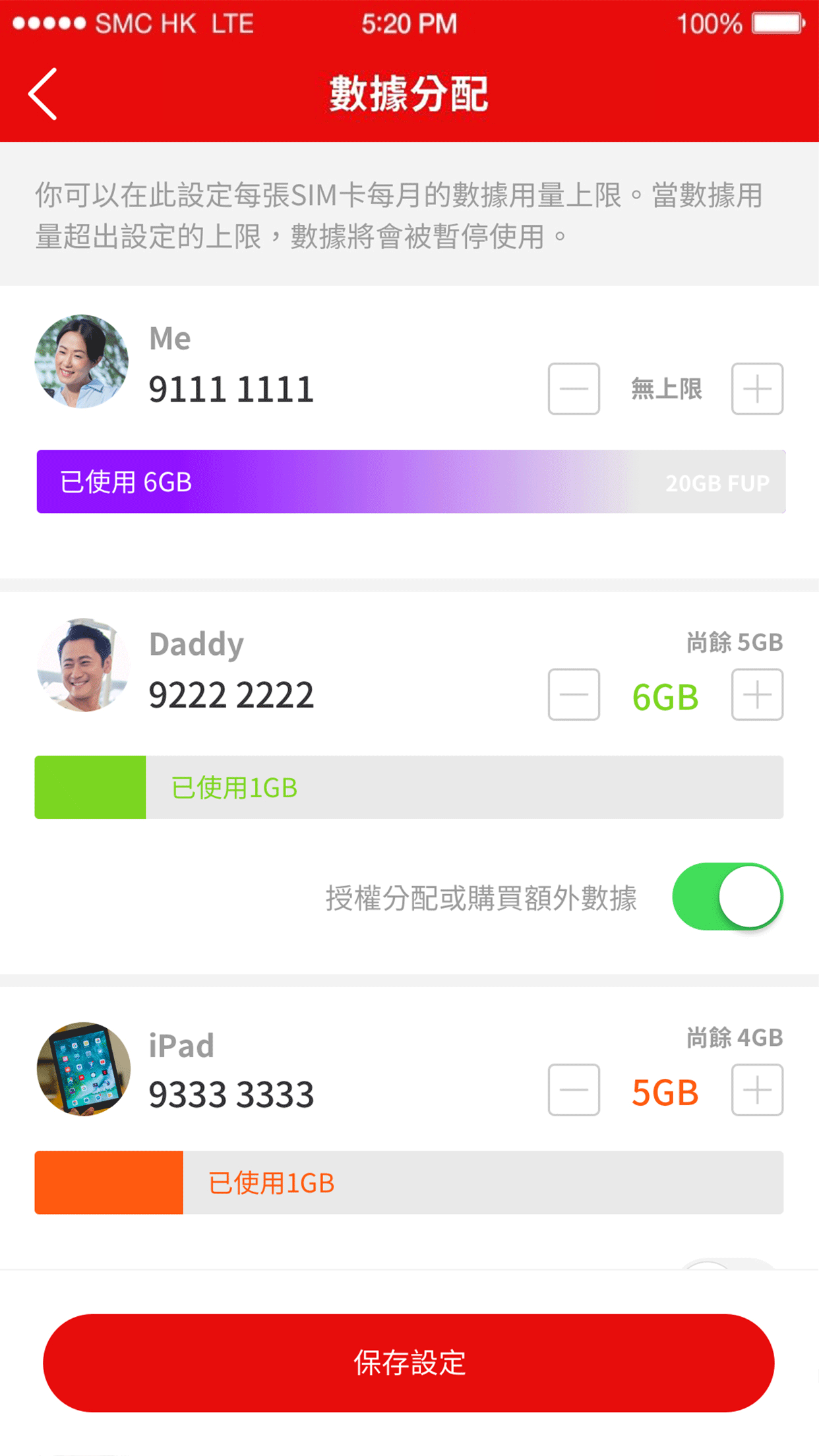
Task: Tap the 數據分配 title in the red header
Action: coord(409,92)
